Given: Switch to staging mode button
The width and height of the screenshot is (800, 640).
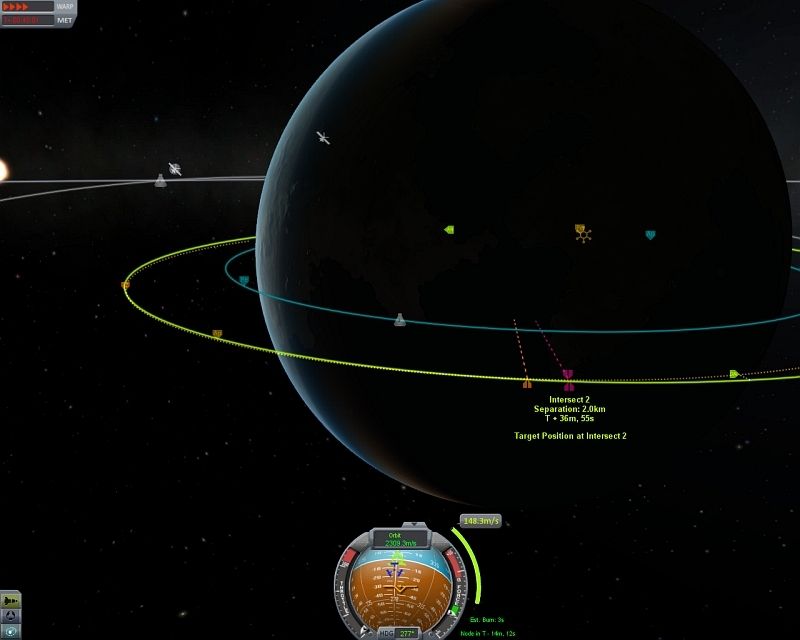Looking at the screenshot, I should pos(11,599).
